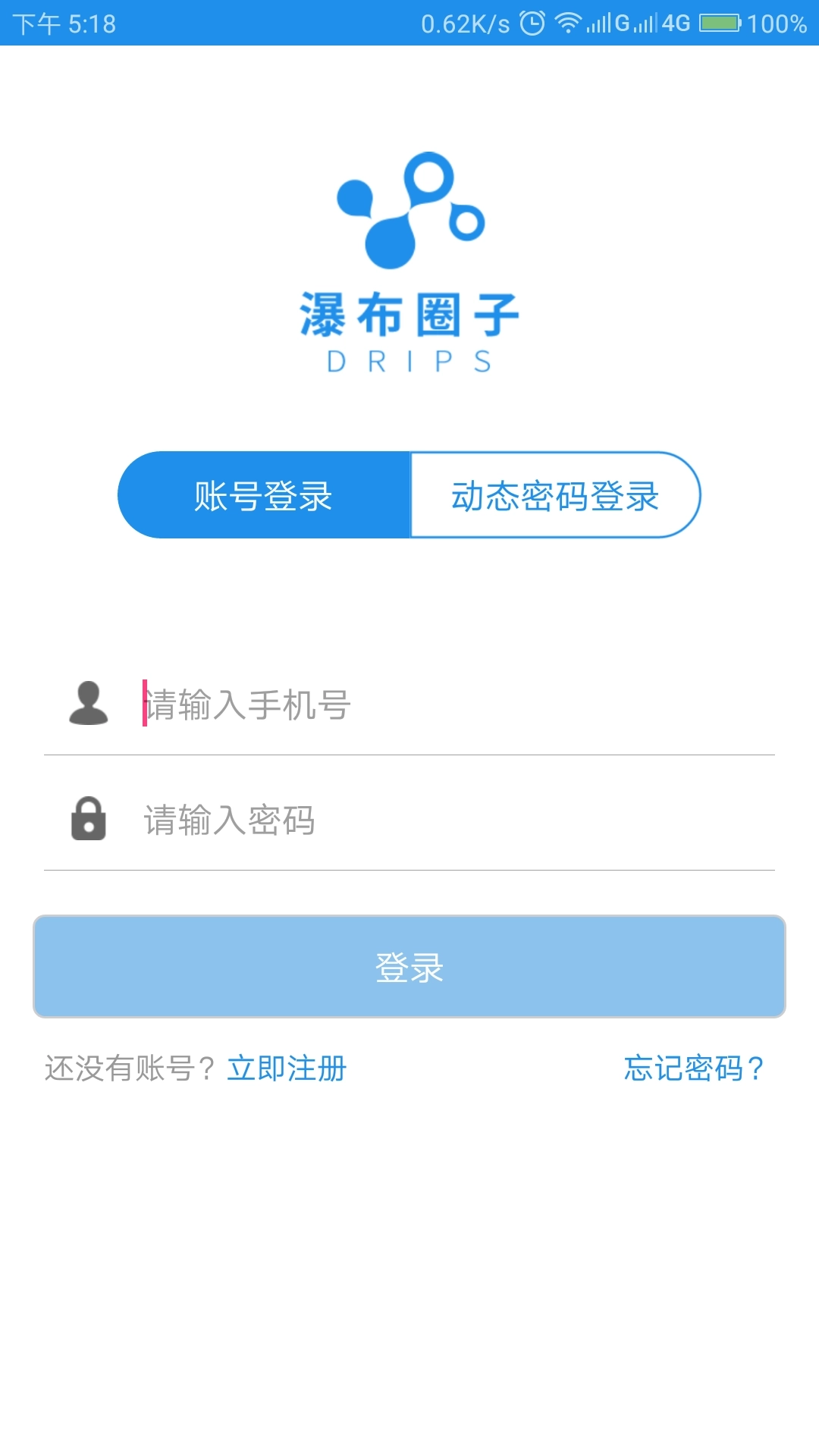Focus the 请输入密码 password field
The width and height of the screenshot is (819, 1456).
click(303, 821)
